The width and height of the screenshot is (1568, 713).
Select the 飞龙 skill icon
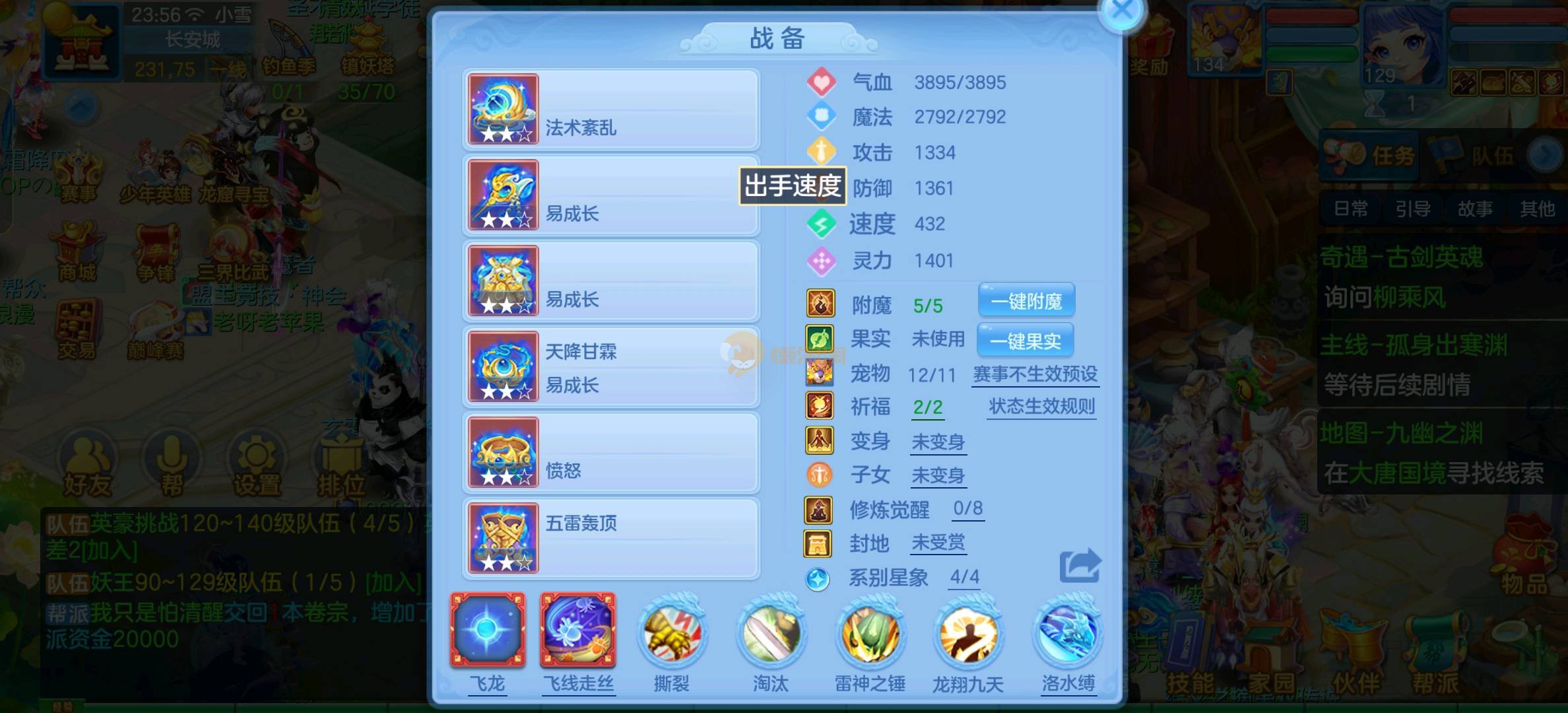(x=488, y=630)
